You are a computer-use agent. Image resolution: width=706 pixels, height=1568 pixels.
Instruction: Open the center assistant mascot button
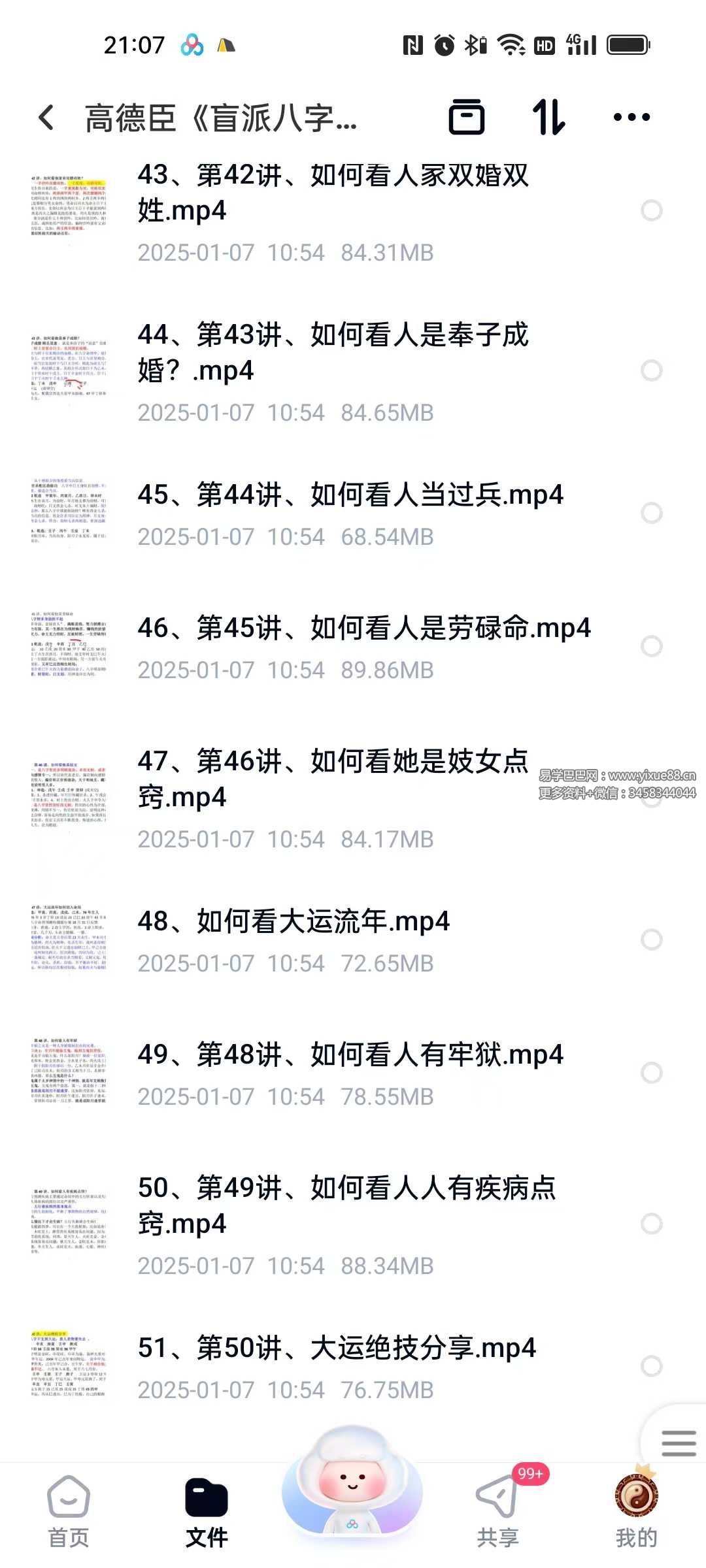pyautogui.click(x=352, y=1483)
